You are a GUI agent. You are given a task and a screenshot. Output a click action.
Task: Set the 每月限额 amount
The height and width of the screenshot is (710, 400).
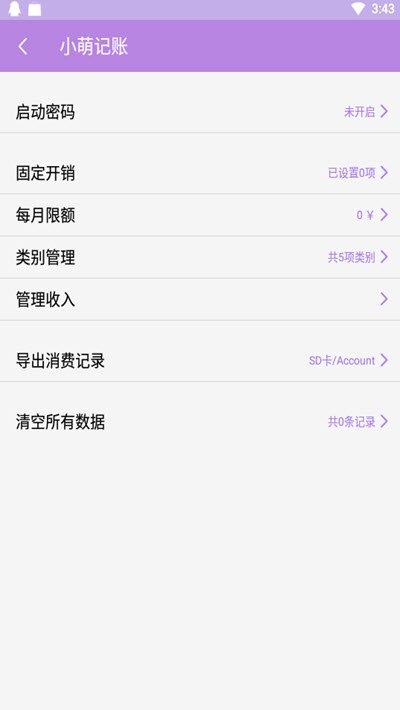[200, 215]
